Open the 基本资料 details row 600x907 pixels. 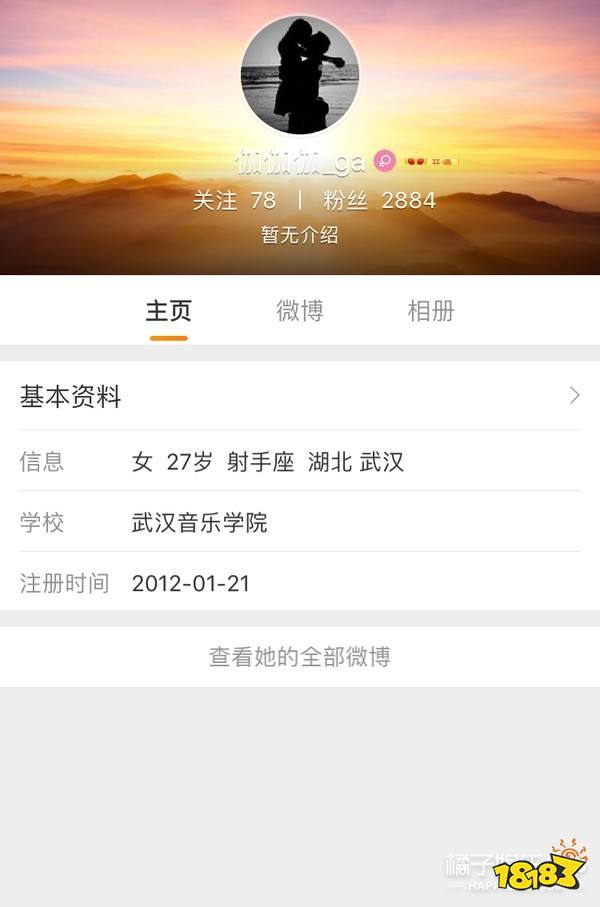pyautogui.click(x=300, y=397)
